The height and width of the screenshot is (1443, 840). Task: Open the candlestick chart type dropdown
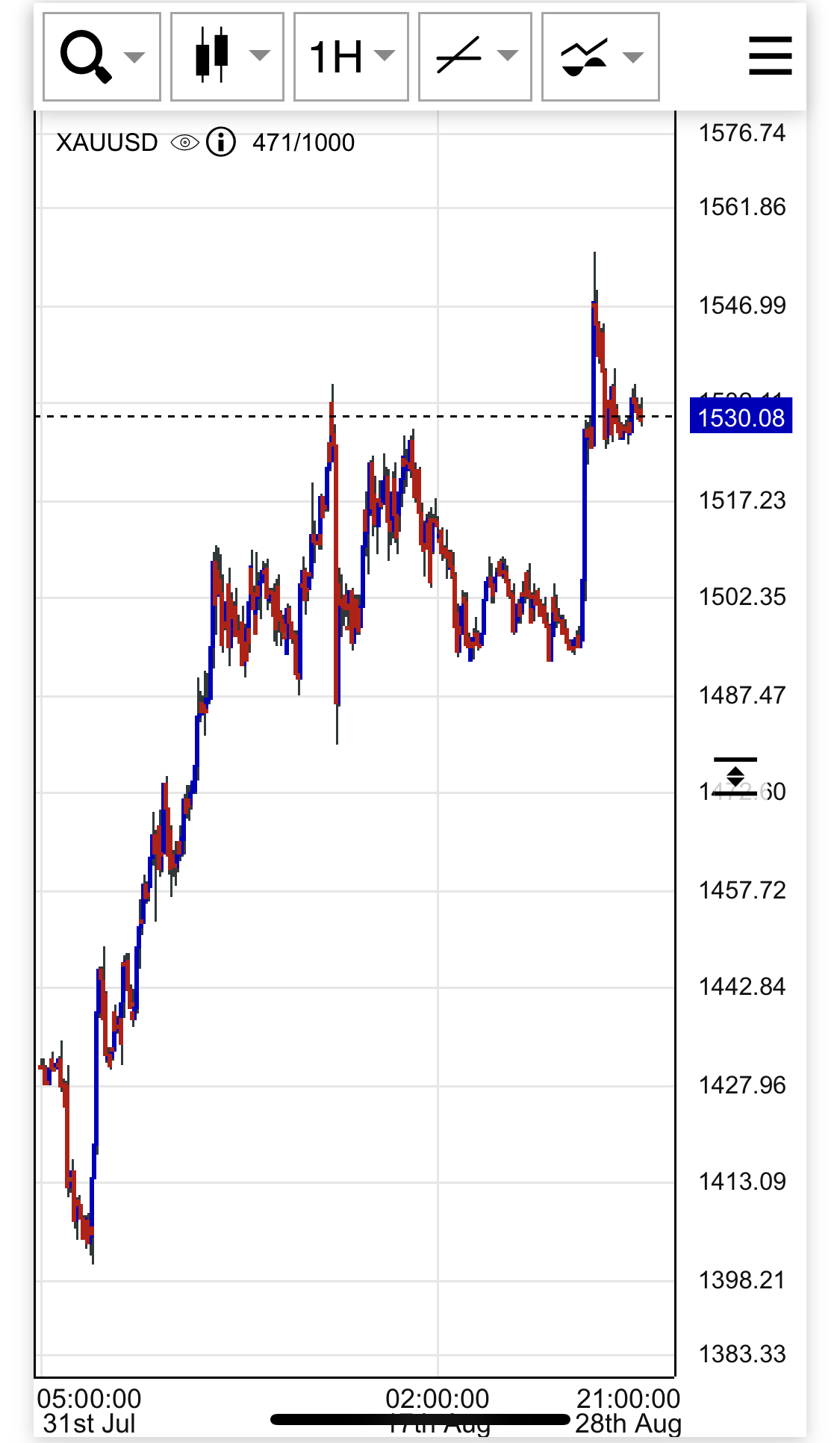(227, 57)
